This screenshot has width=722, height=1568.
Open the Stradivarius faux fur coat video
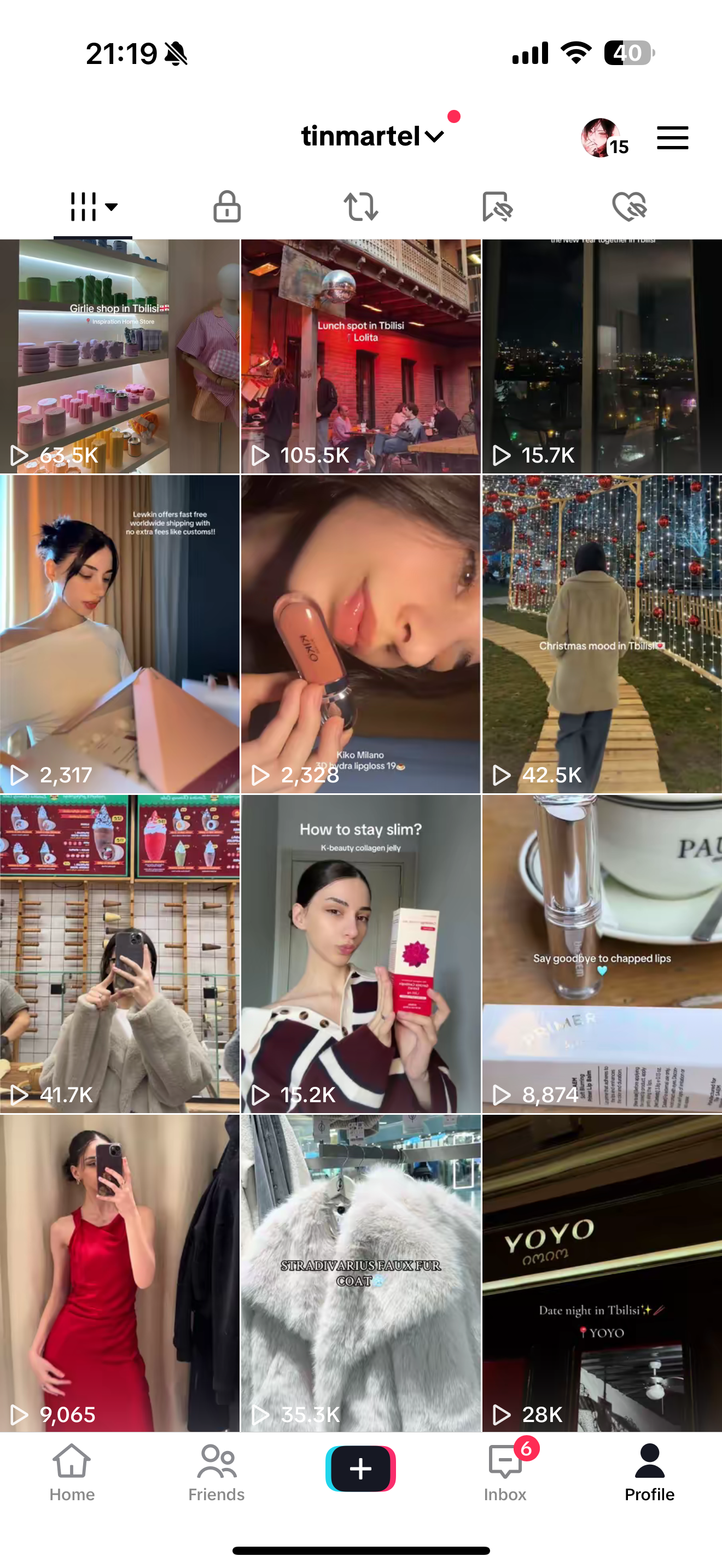360,1273
